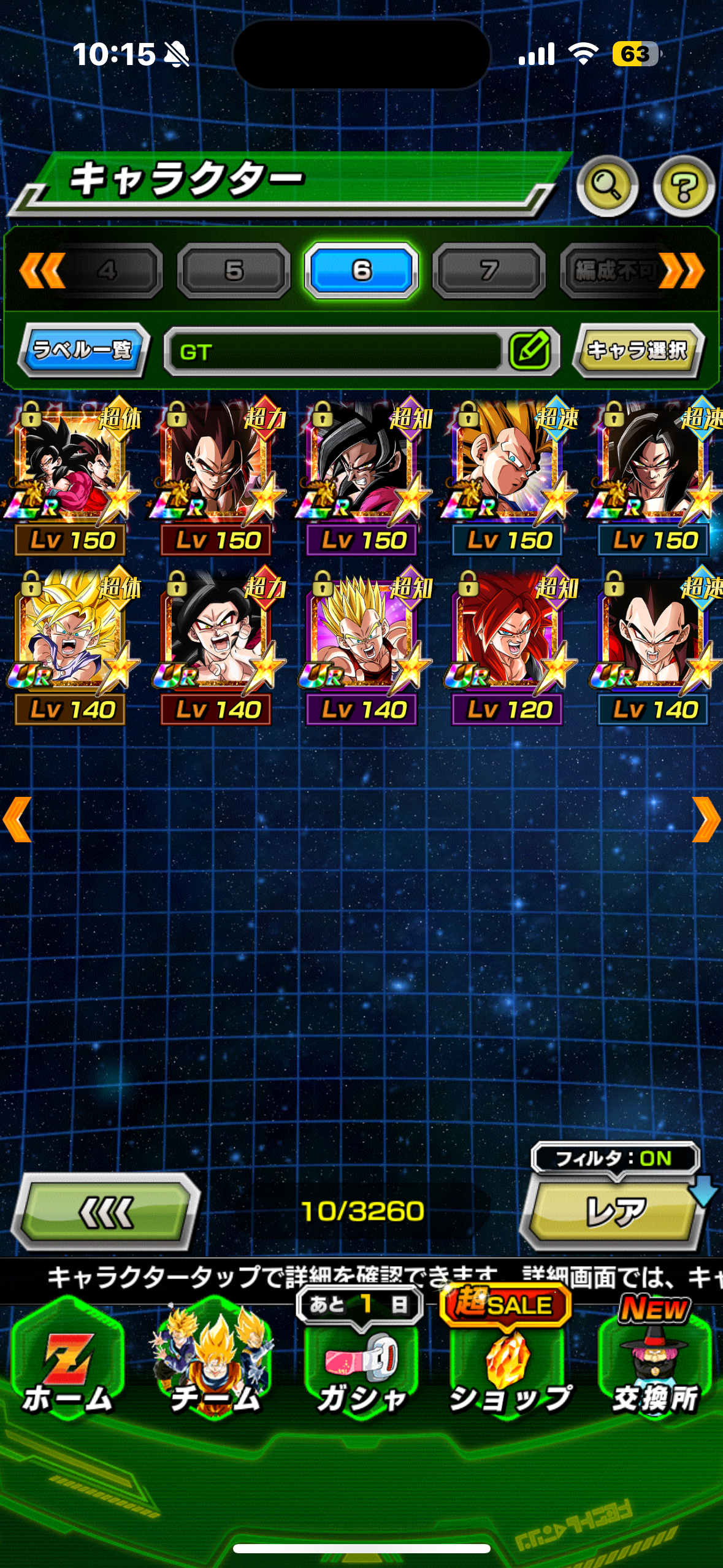The image size is (723, 1568).
Task: Switch to label tab 5
Action: [234, 271]
